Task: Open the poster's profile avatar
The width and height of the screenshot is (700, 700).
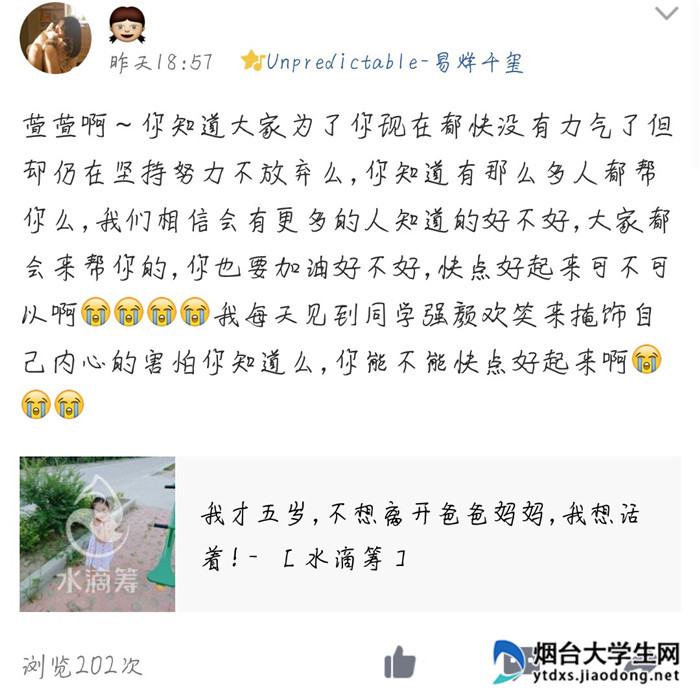Action: click(x=55, y=38)
